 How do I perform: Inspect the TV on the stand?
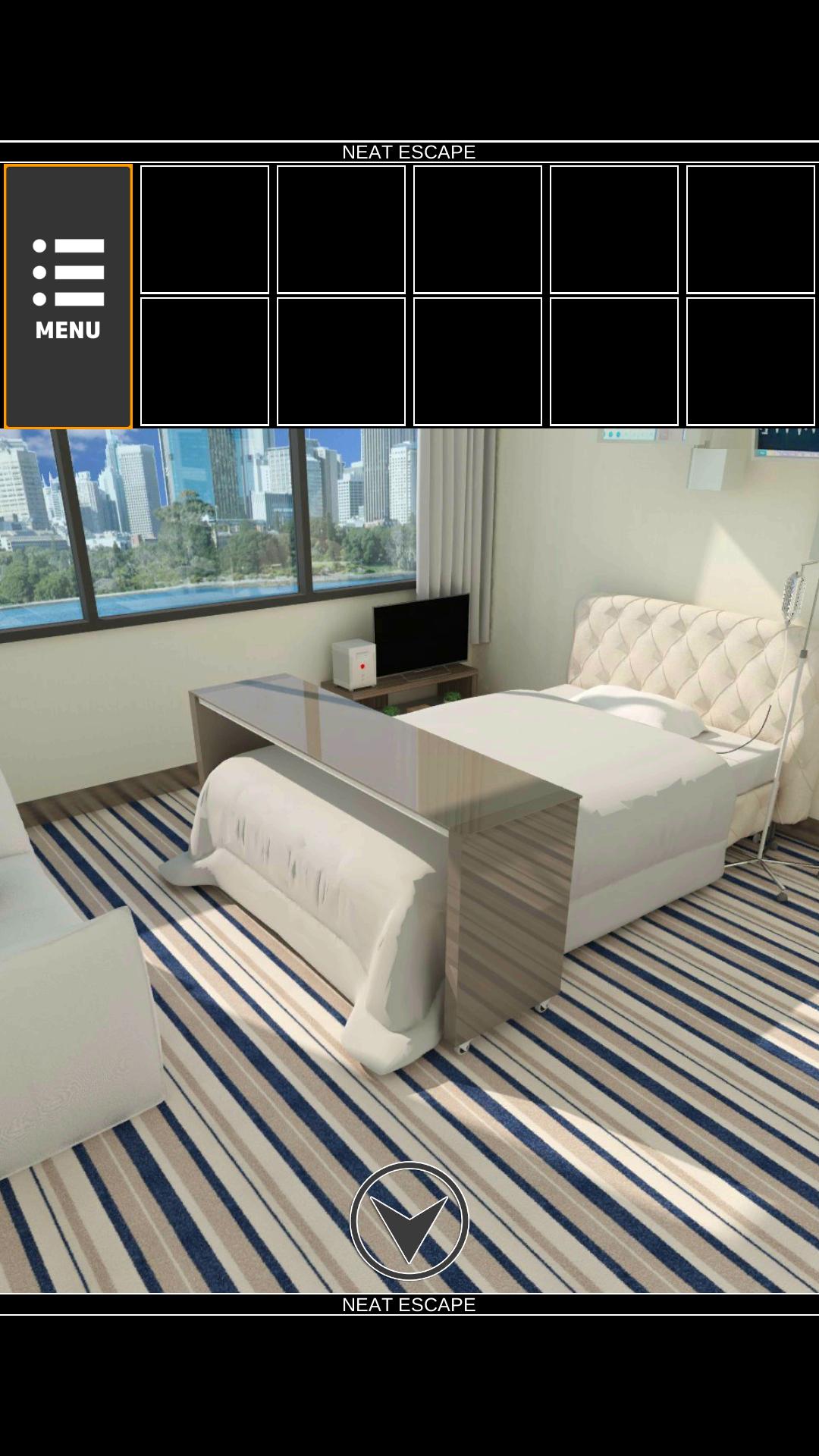click(422, 635)
